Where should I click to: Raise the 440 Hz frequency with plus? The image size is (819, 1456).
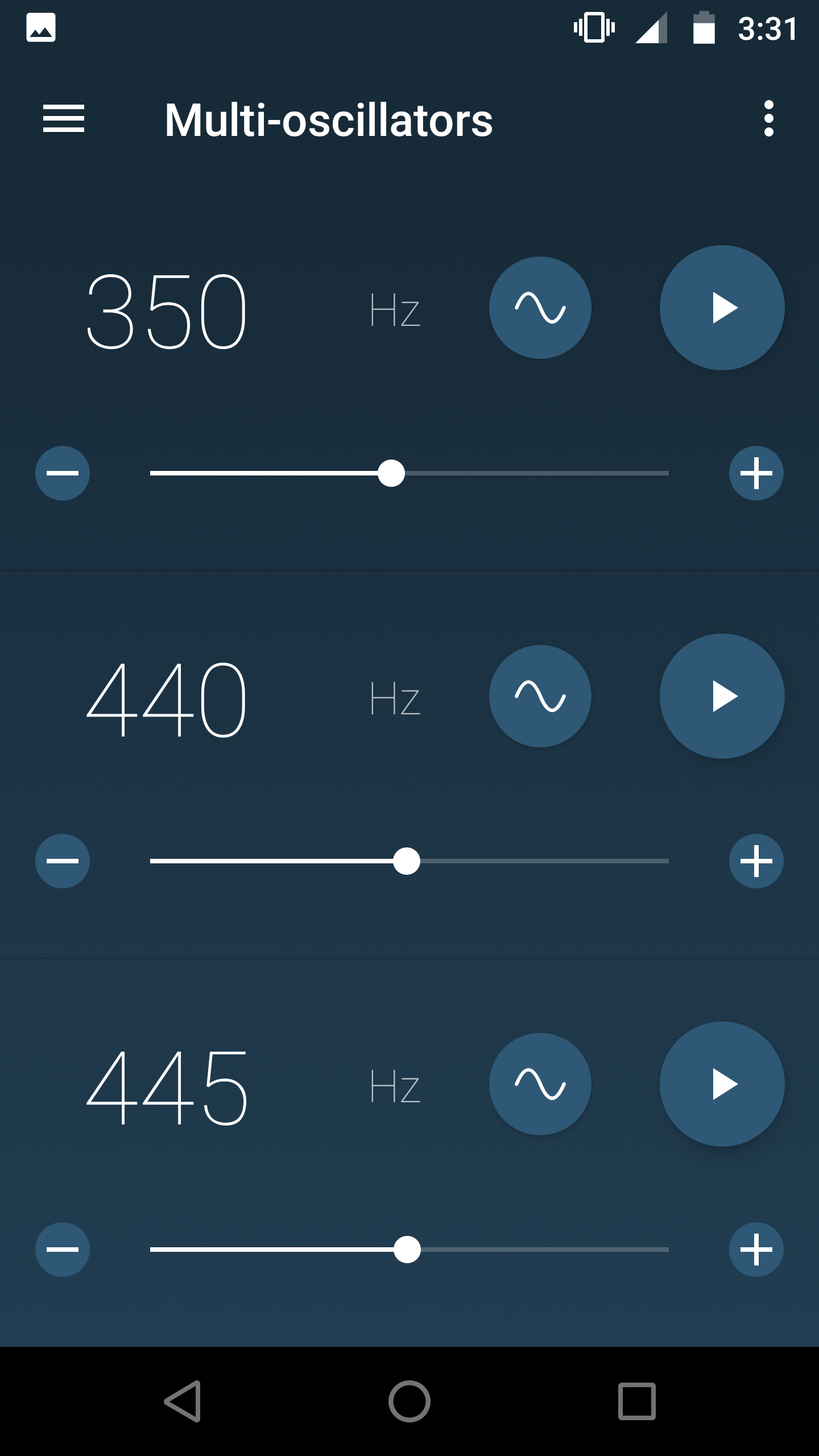point(756,861)
